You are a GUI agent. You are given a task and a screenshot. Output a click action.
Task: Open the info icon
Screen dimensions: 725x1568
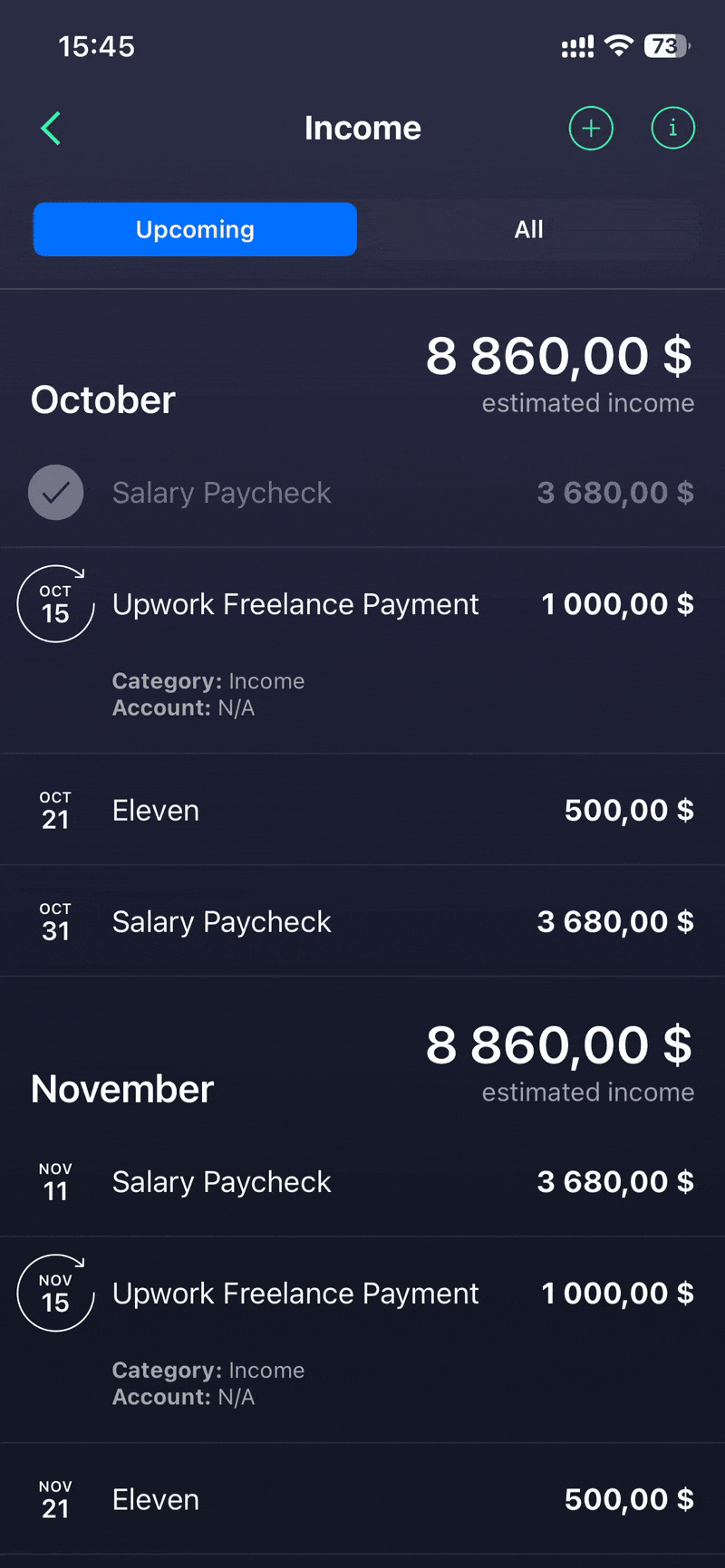click(x=672, y=129)
